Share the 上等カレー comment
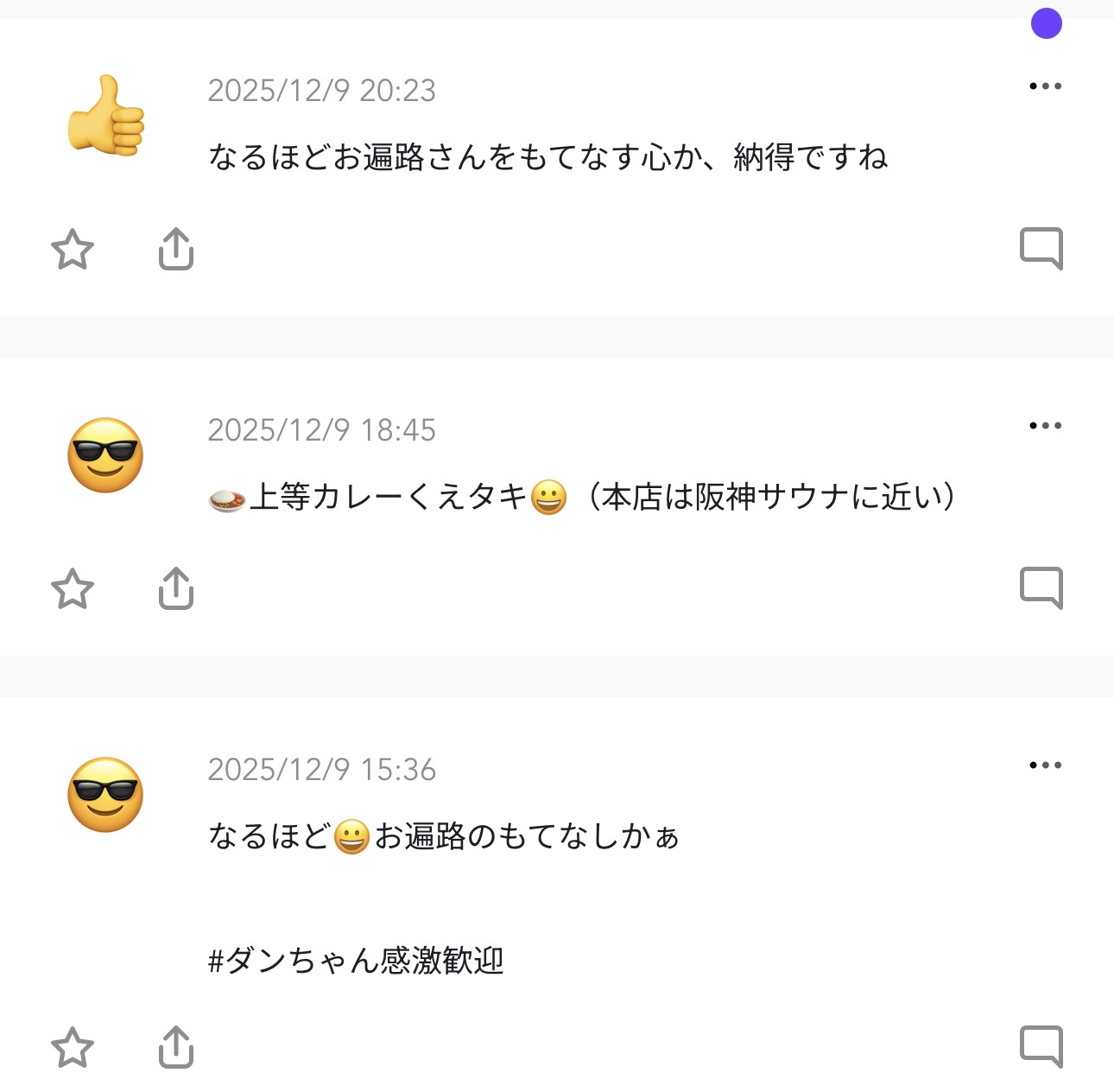 tap(176, 588)
